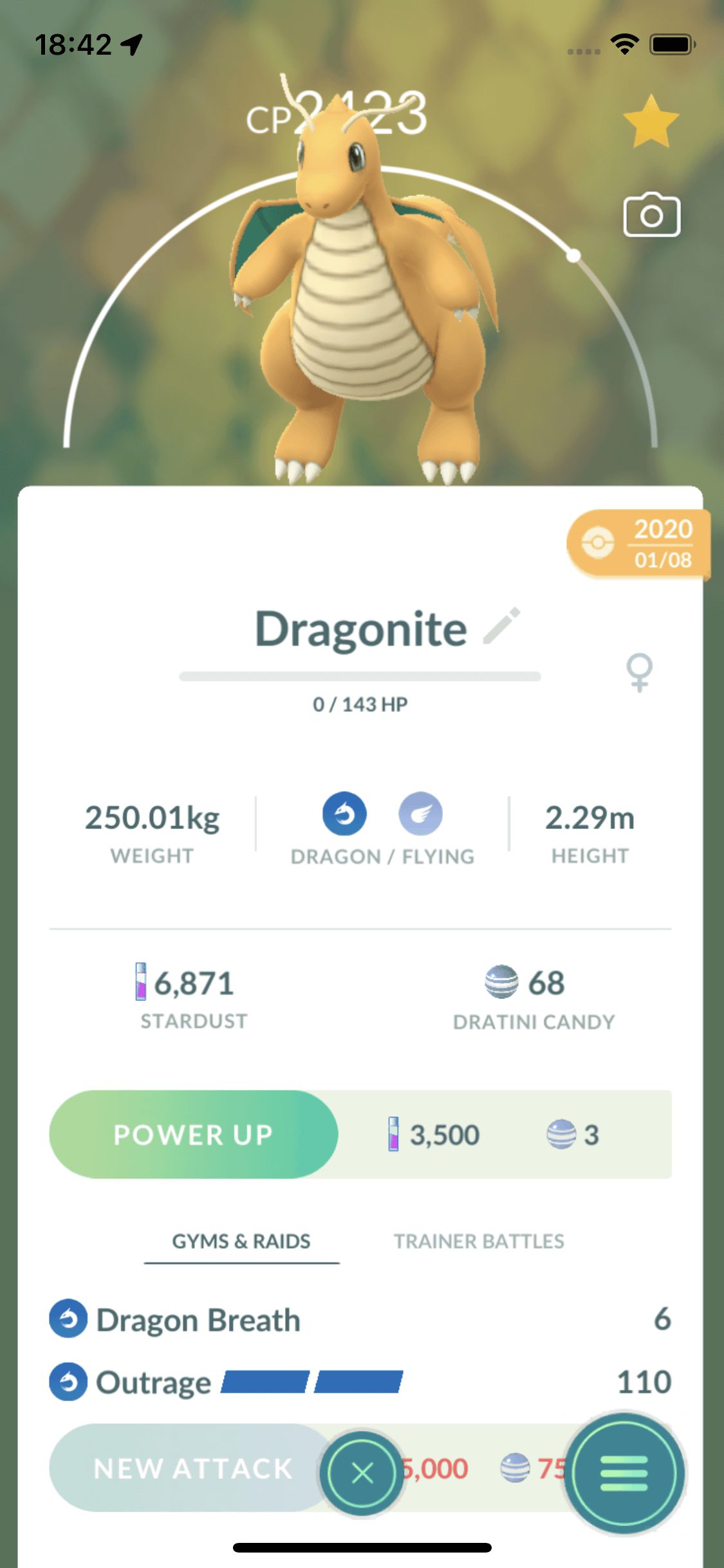Tap the Power Up button
724x1568 pixels.
[x=193, y=1135]
